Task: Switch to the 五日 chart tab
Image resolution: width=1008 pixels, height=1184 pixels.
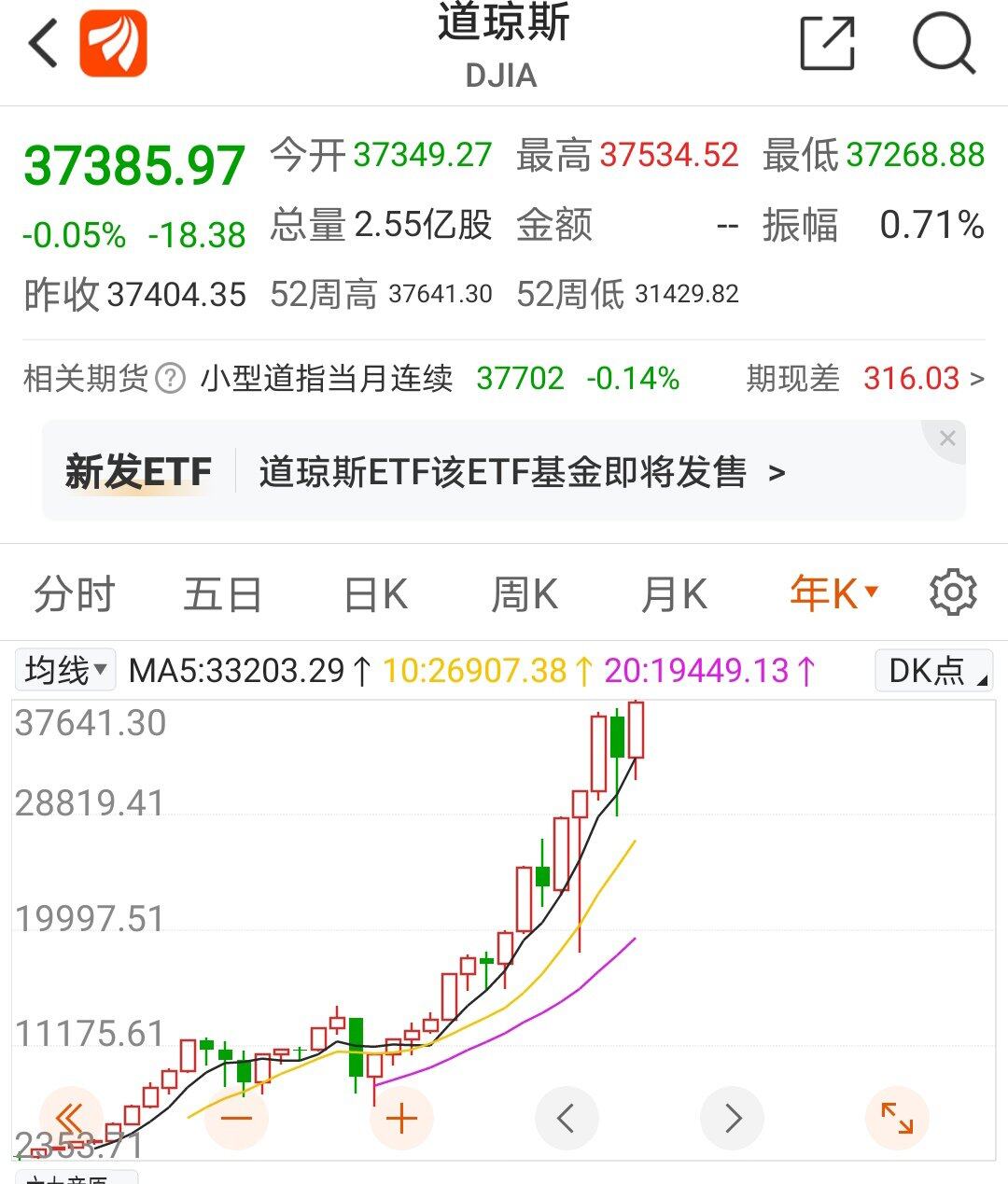Action: 223,594
